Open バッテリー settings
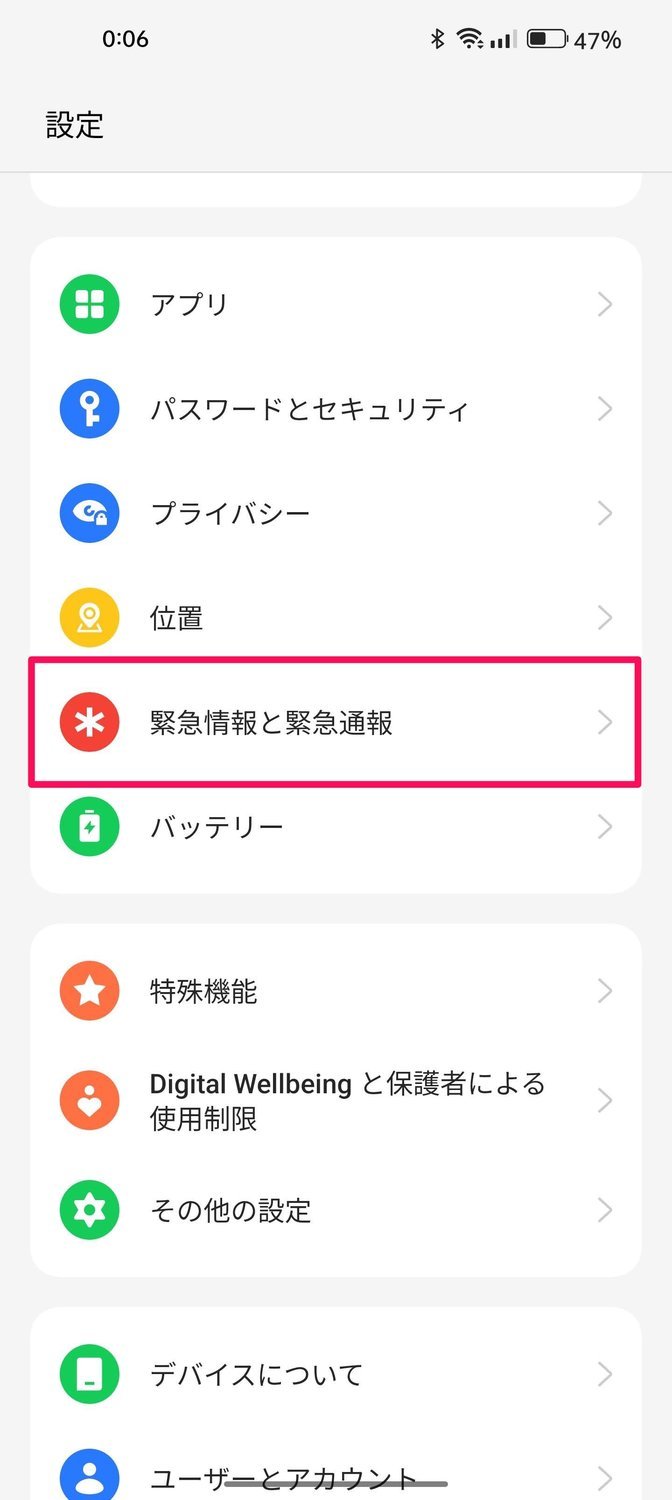Image resolution: width=672 pixels, height=1500 pixels. pos(335,827)
